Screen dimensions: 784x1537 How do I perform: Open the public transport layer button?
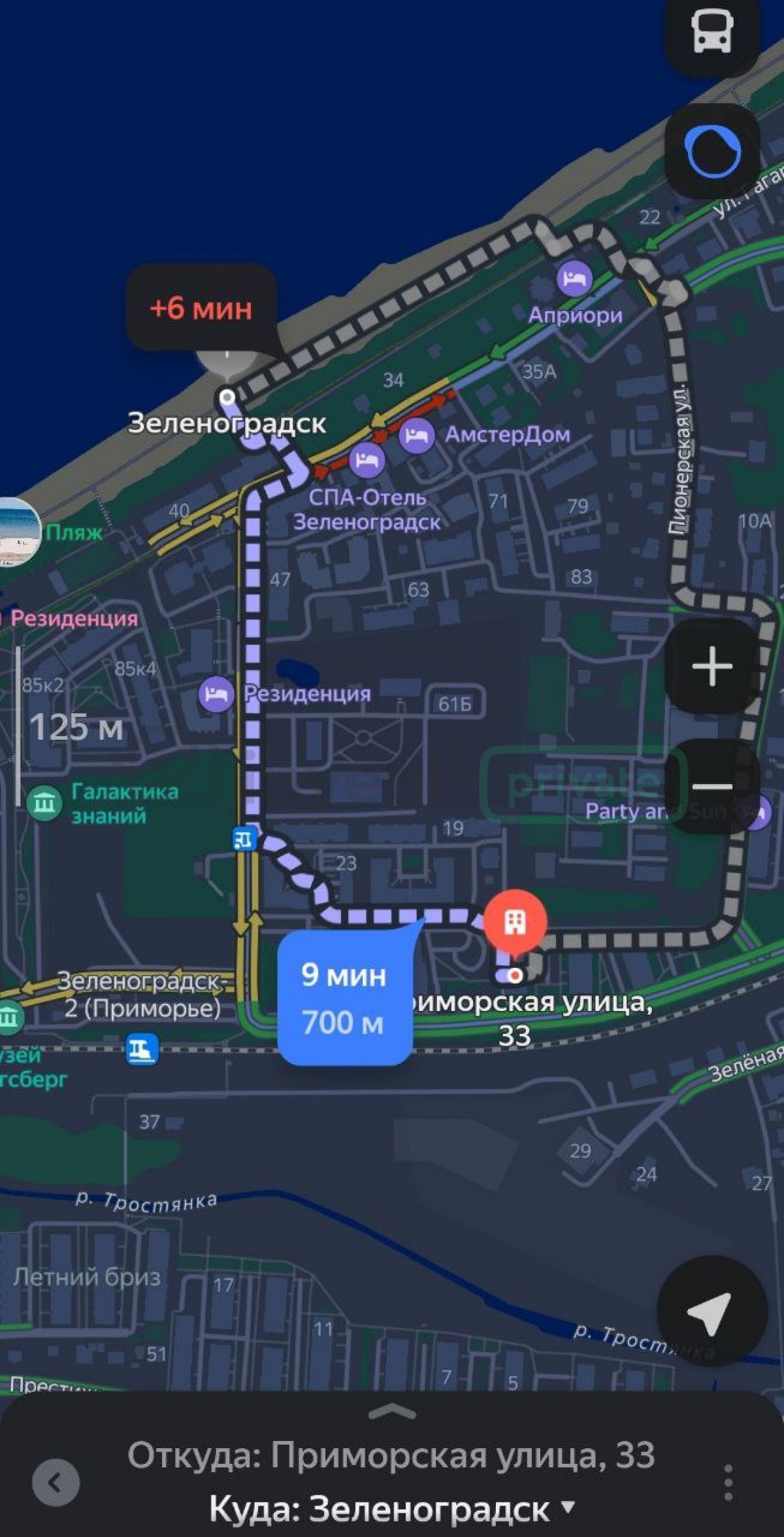click(712, 31)
